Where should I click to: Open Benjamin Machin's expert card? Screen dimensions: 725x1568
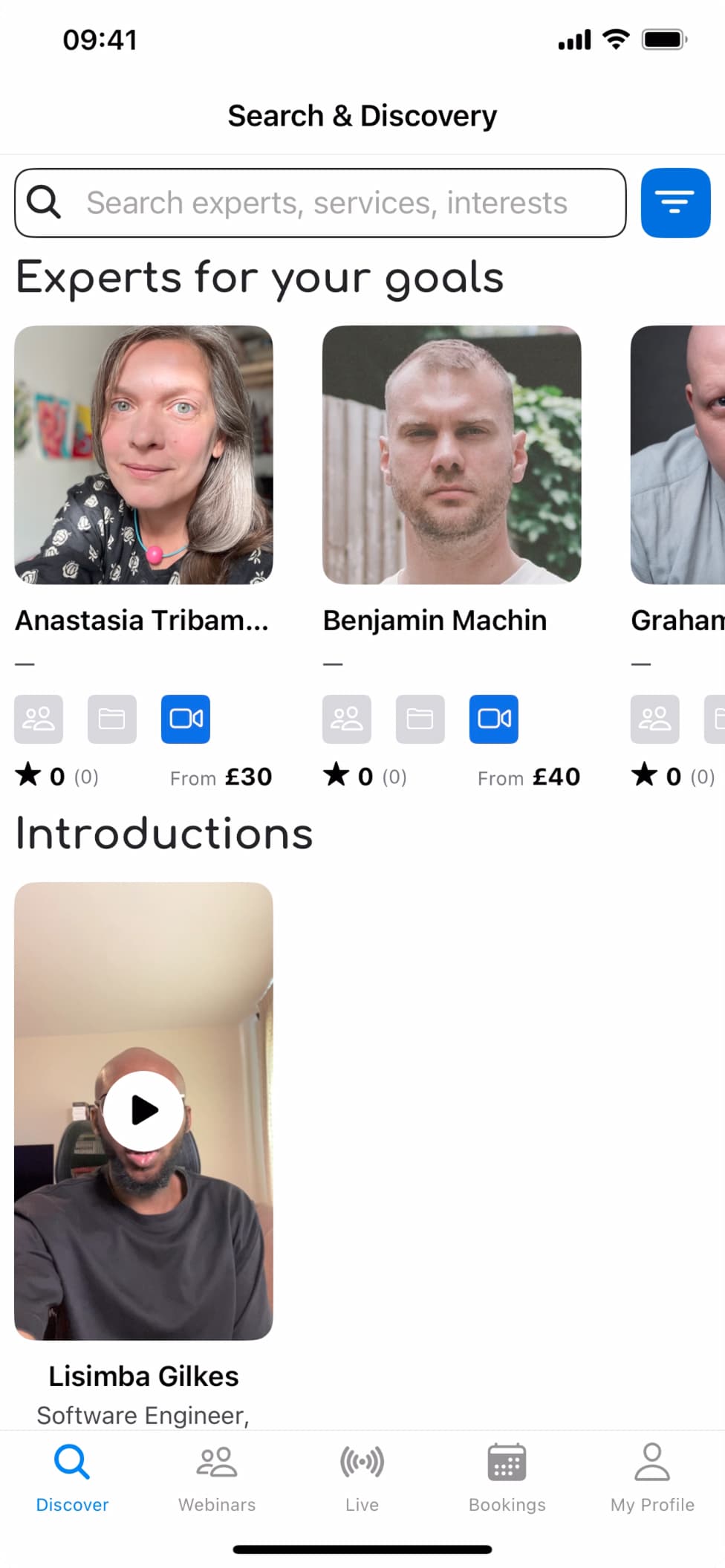(x=452, y=455)
